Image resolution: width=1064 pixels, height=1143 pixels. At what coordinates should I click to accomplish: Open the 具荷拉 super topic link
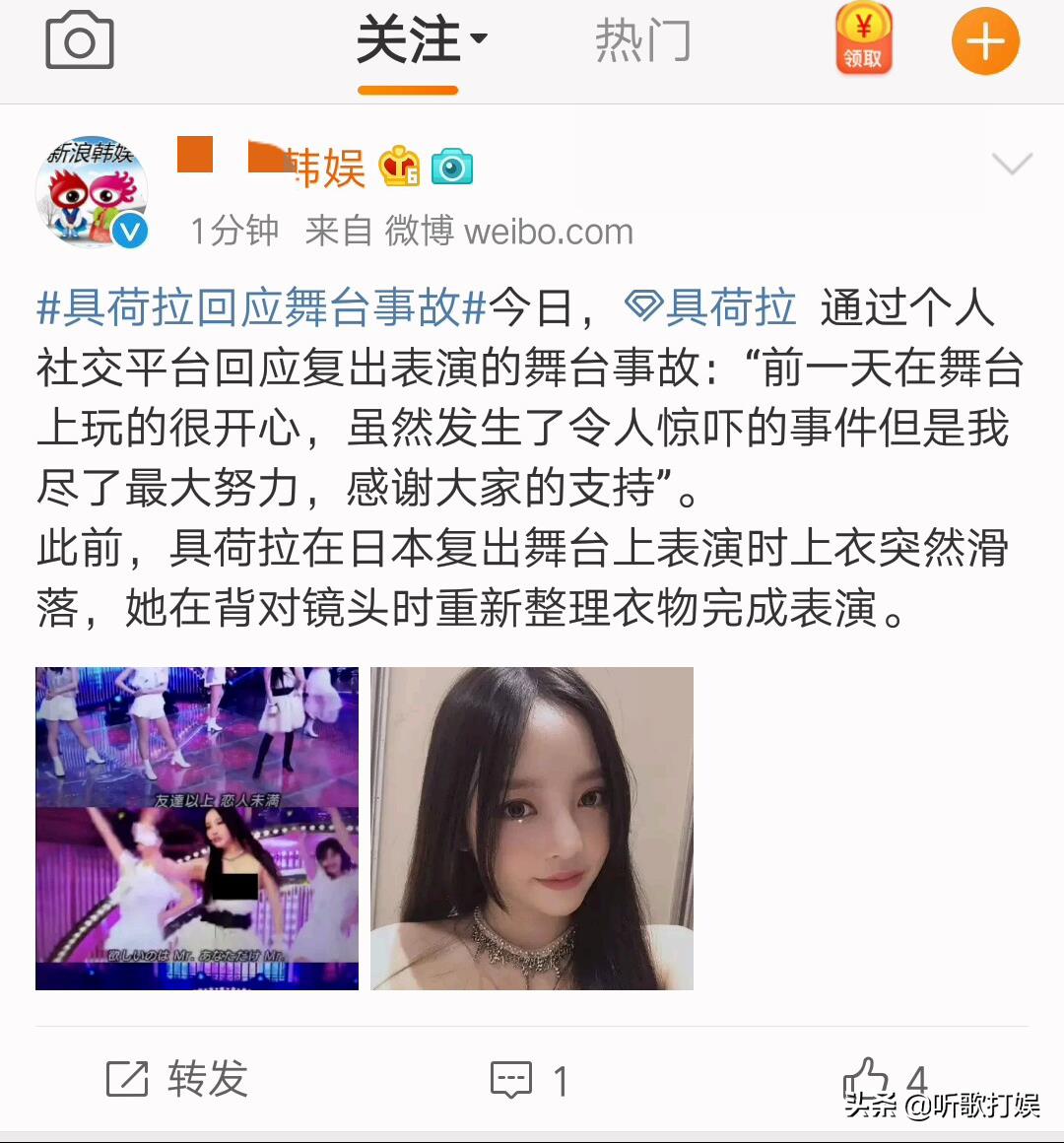click(711, 307)
